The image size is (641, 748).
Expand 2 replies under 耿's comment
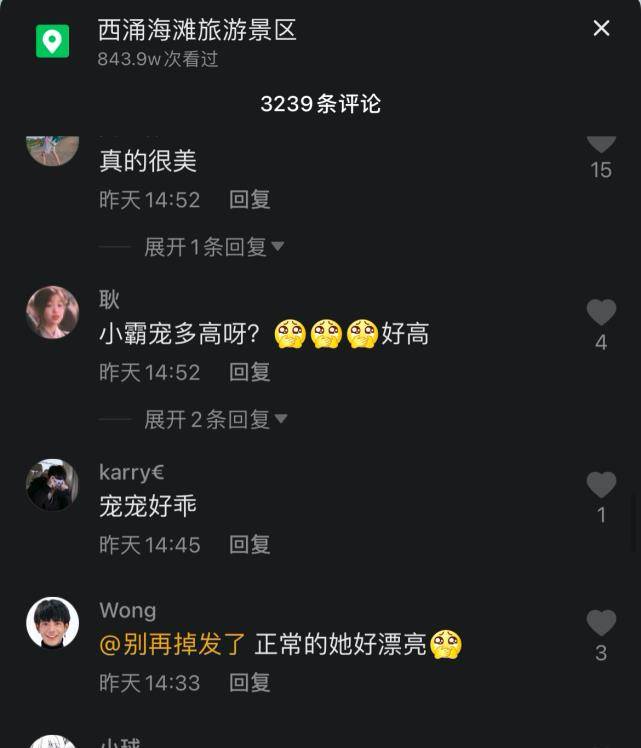click(x=215, y=420)
